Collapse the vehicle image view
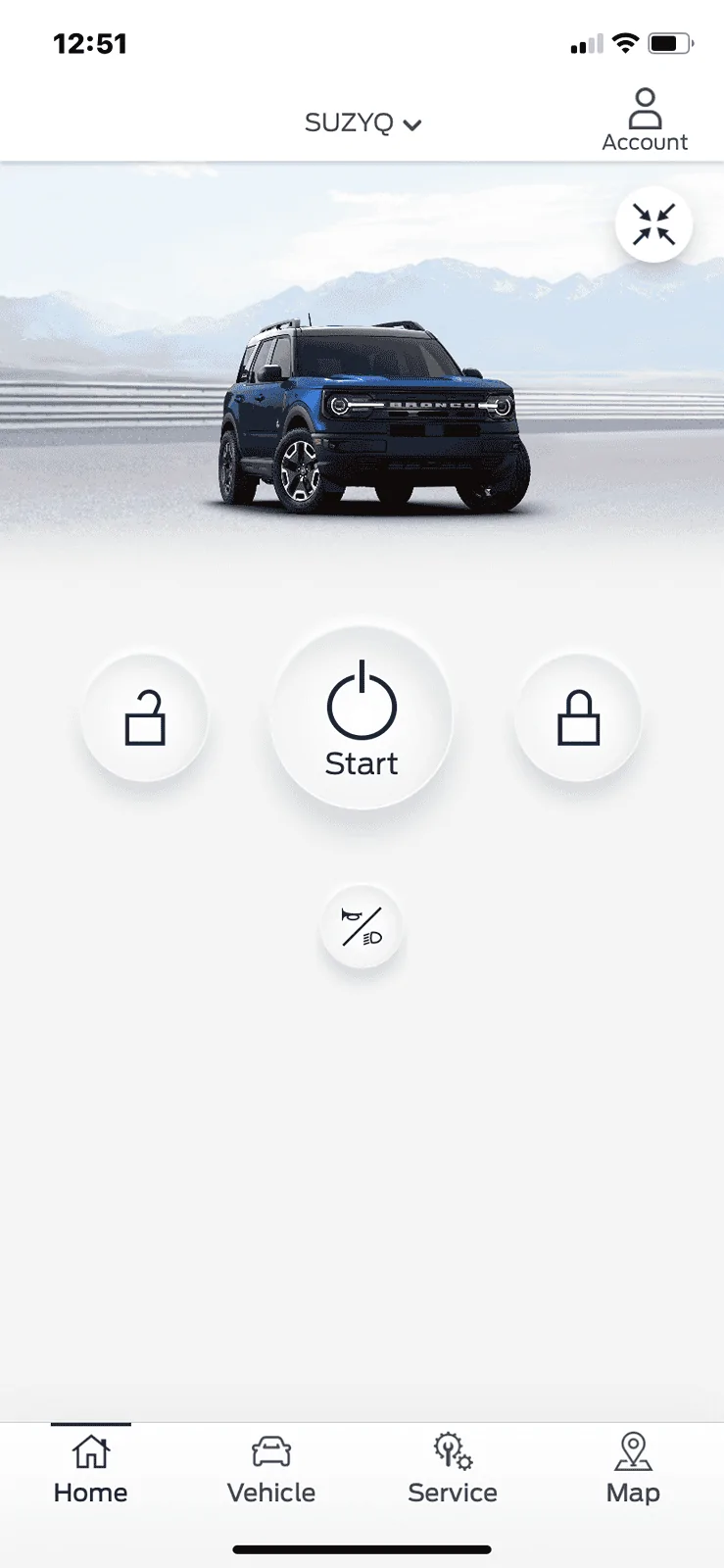The image size is (724, 1568). [652, 224]
